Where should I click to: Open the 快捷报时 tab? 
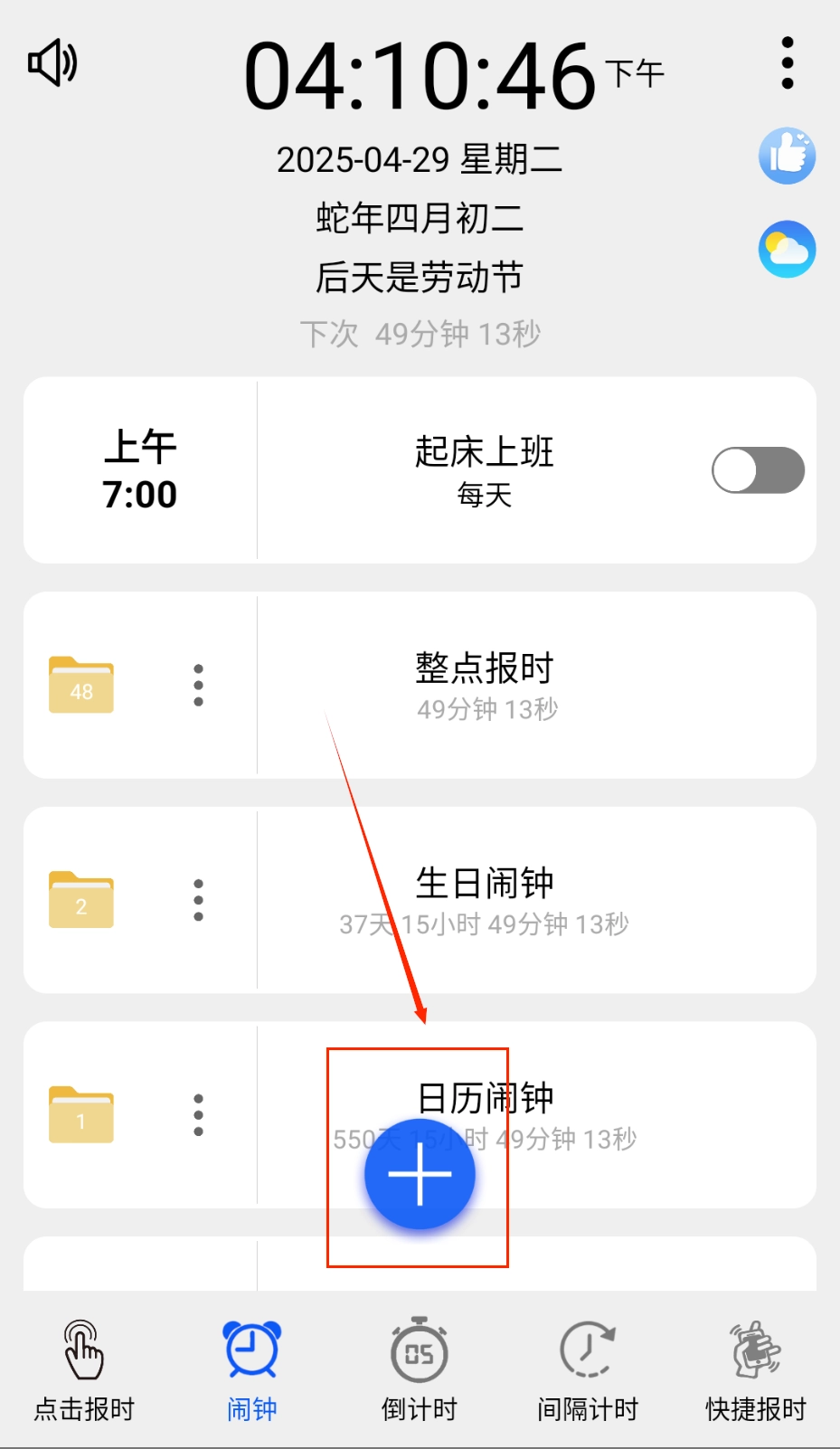tap(756, 1370)
